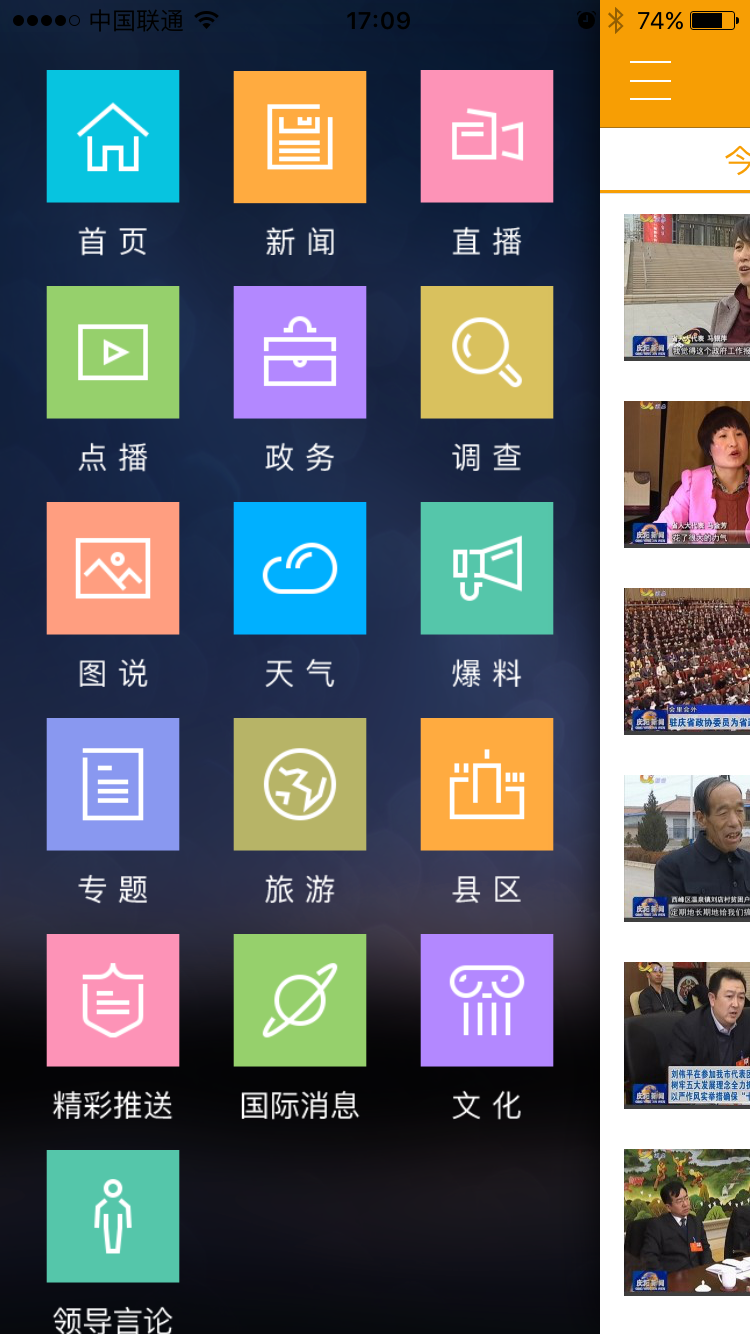This screenshot has width=750, height=1334.
Task: Go to the 文化 culture section
Action: pos(487,1000)
